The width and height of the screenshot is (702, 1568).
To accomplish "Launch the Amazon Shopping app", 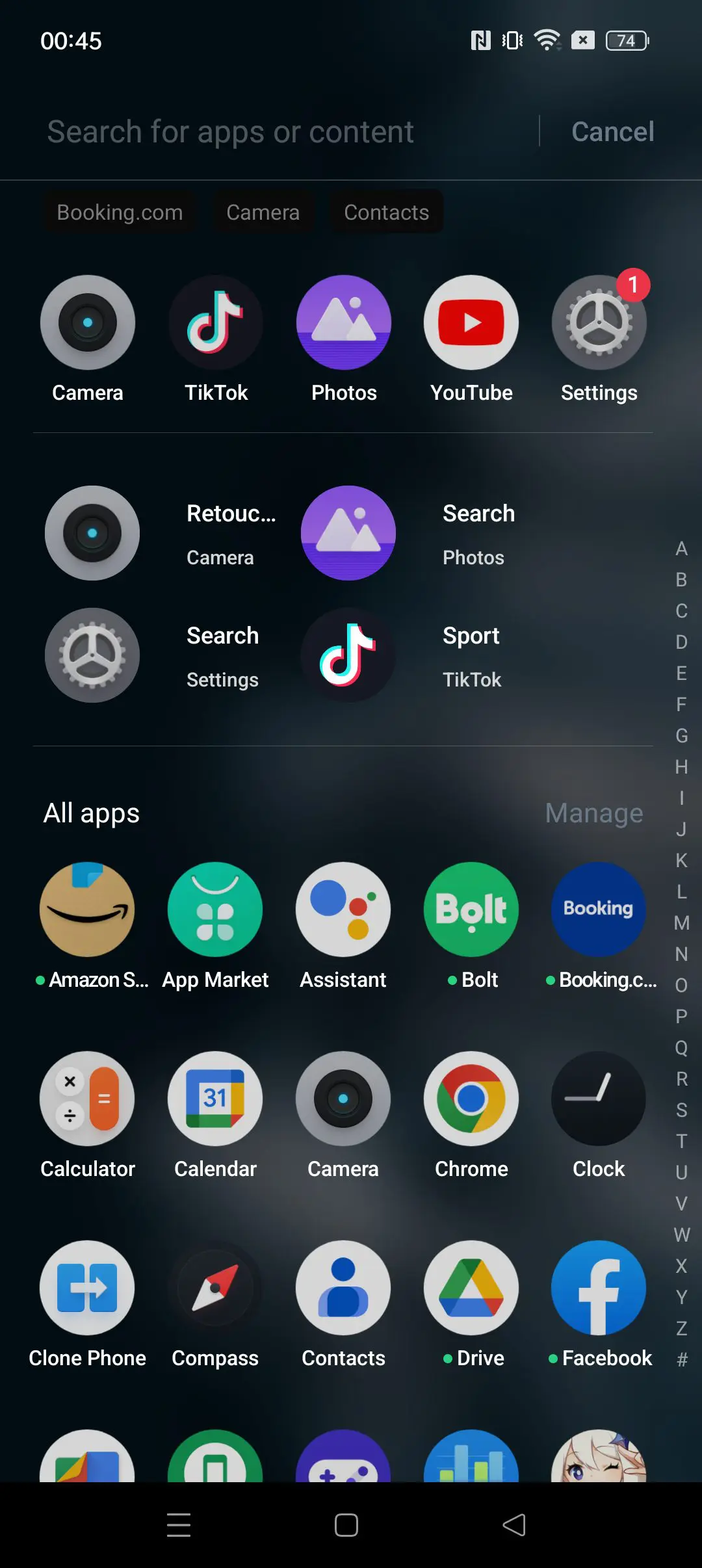I will (87, 909).
